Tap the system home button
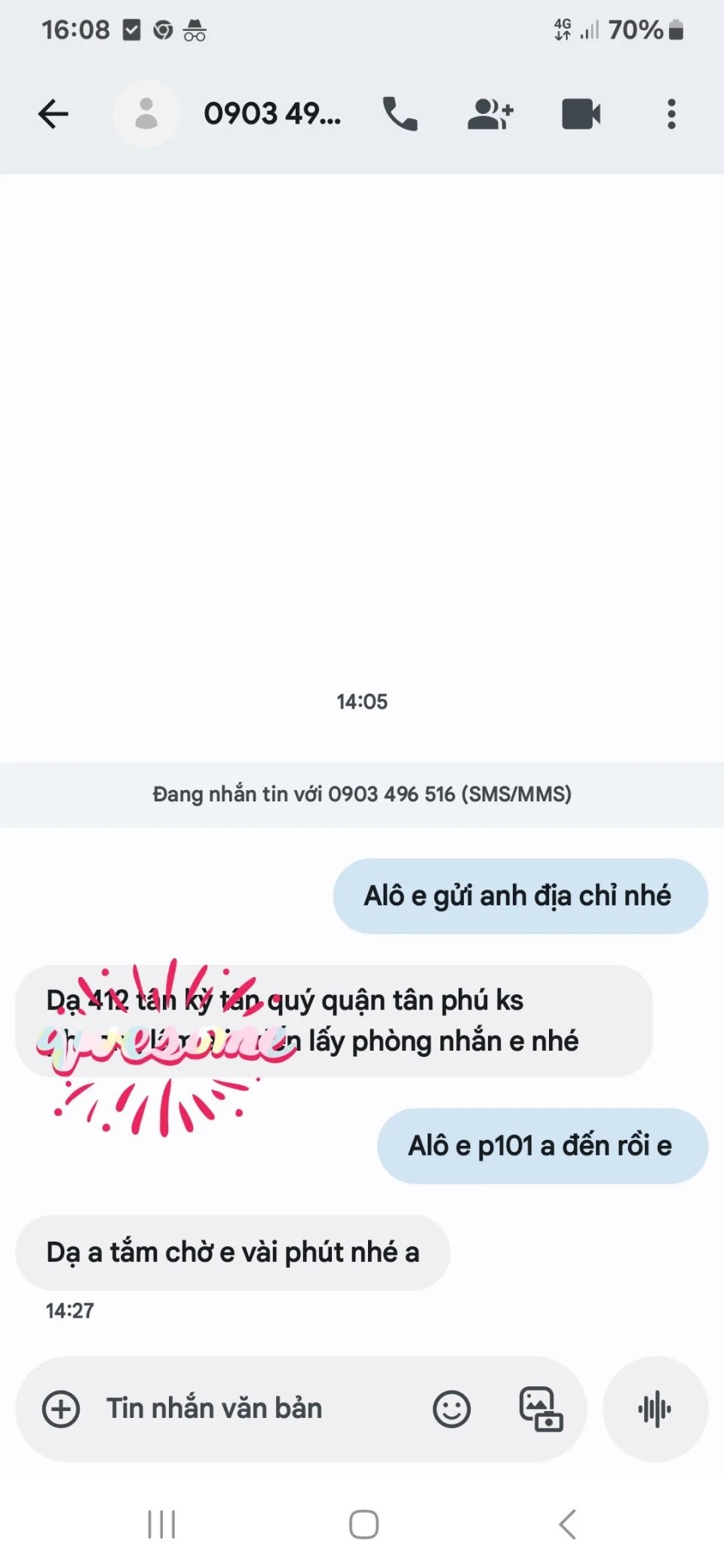 pos(364,1524)
